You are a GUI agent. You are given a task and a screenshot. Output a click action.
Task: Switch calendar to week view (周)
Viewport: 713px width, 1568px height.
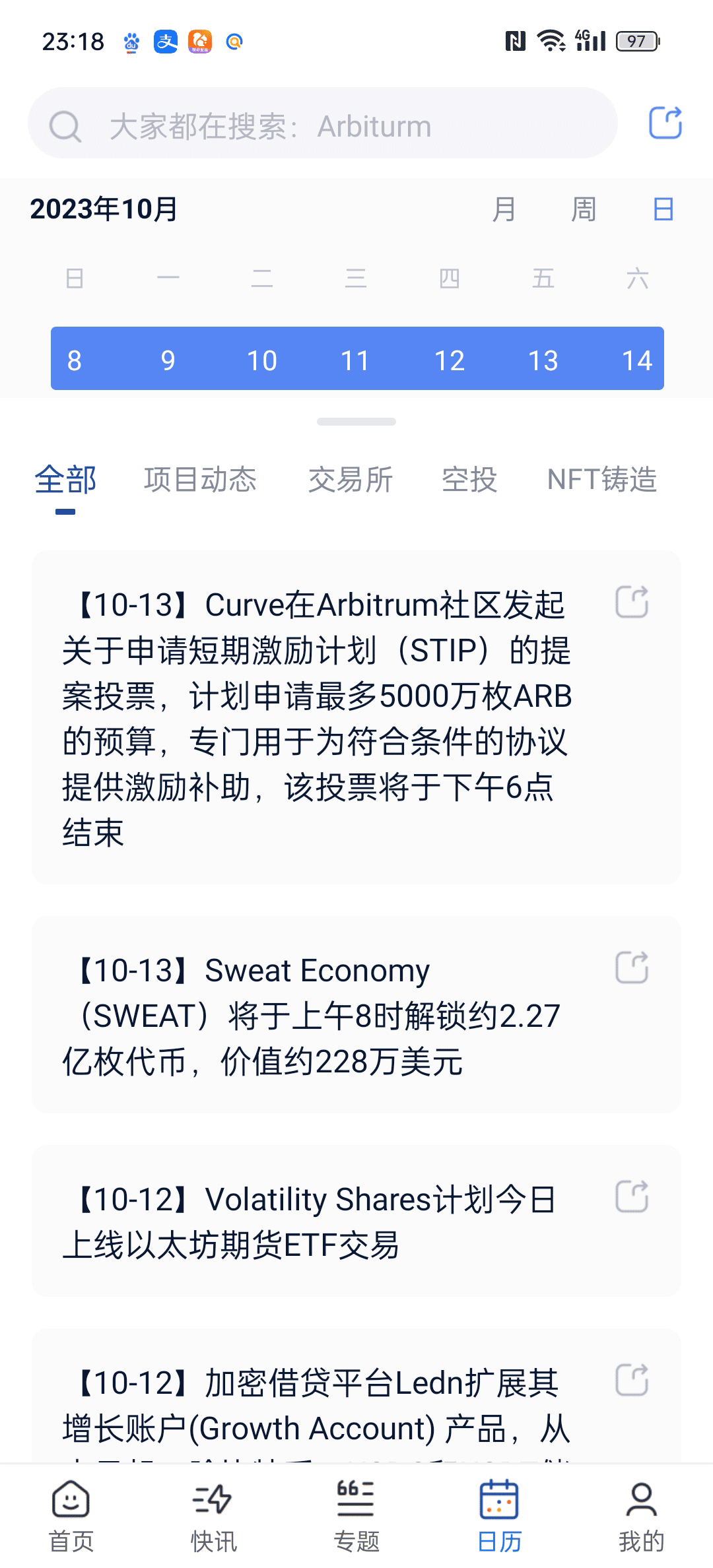(584, 210)
